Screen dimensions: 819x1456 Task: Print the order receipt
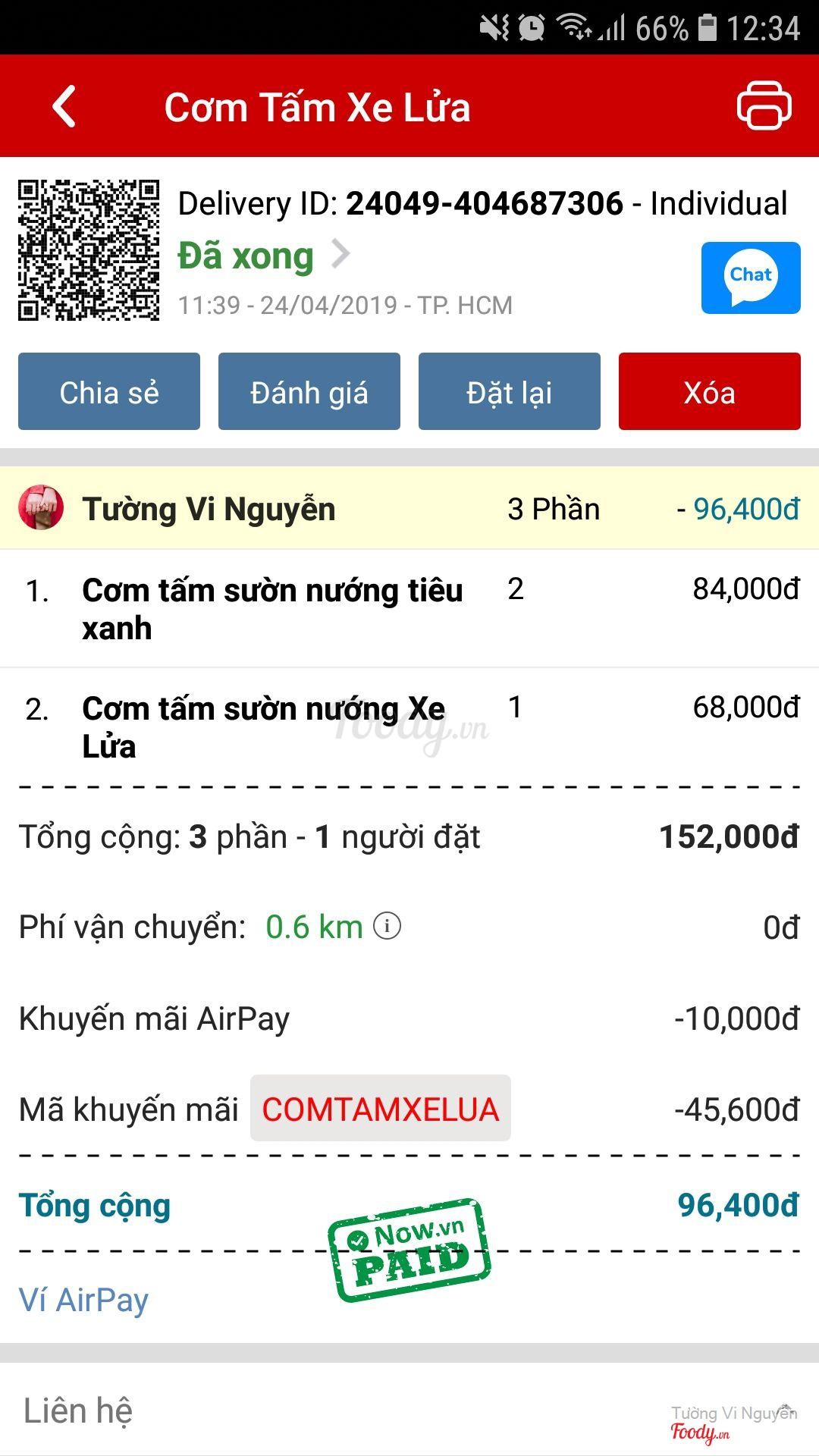[764, 105]
